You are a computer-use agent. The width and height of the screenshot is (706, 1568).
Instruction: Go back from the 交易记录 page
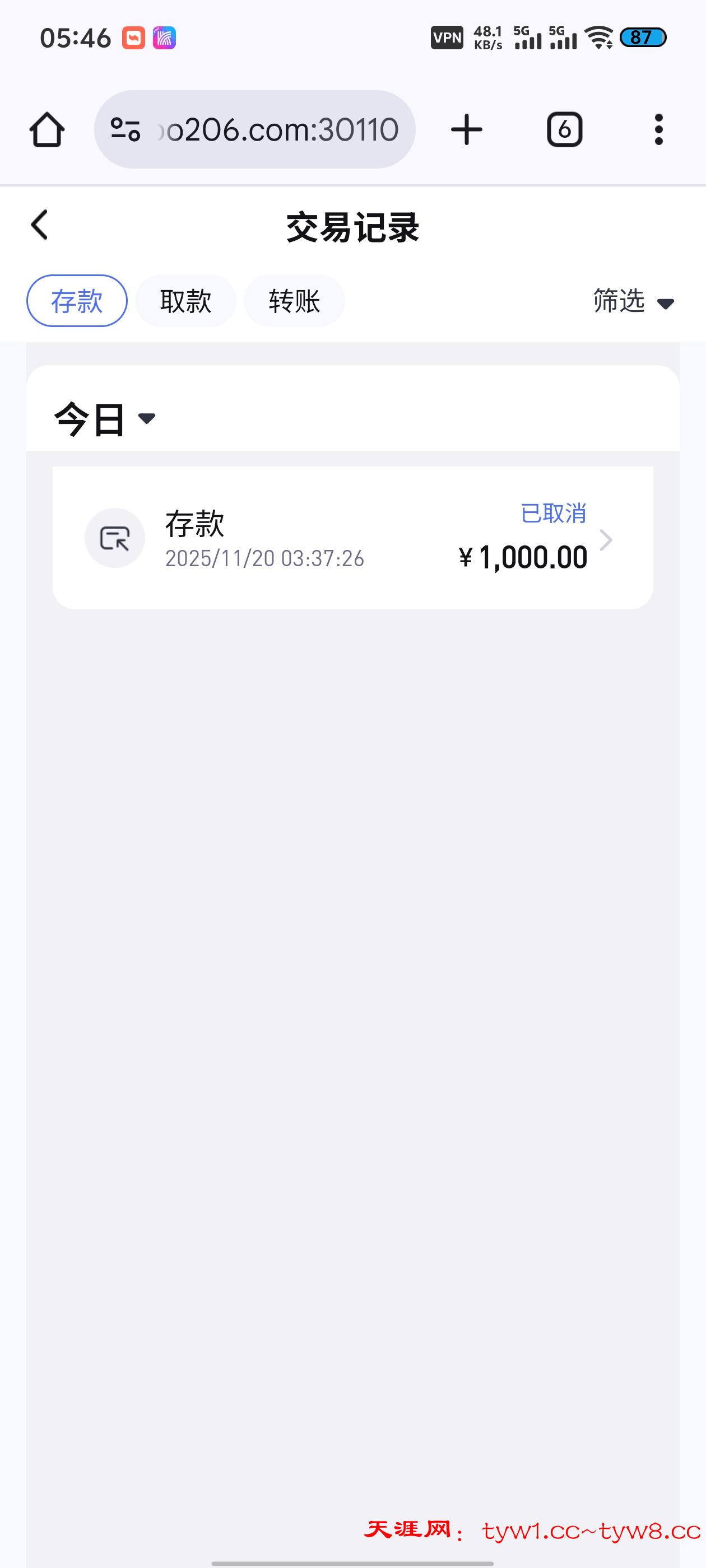click(x=40, y=225)
